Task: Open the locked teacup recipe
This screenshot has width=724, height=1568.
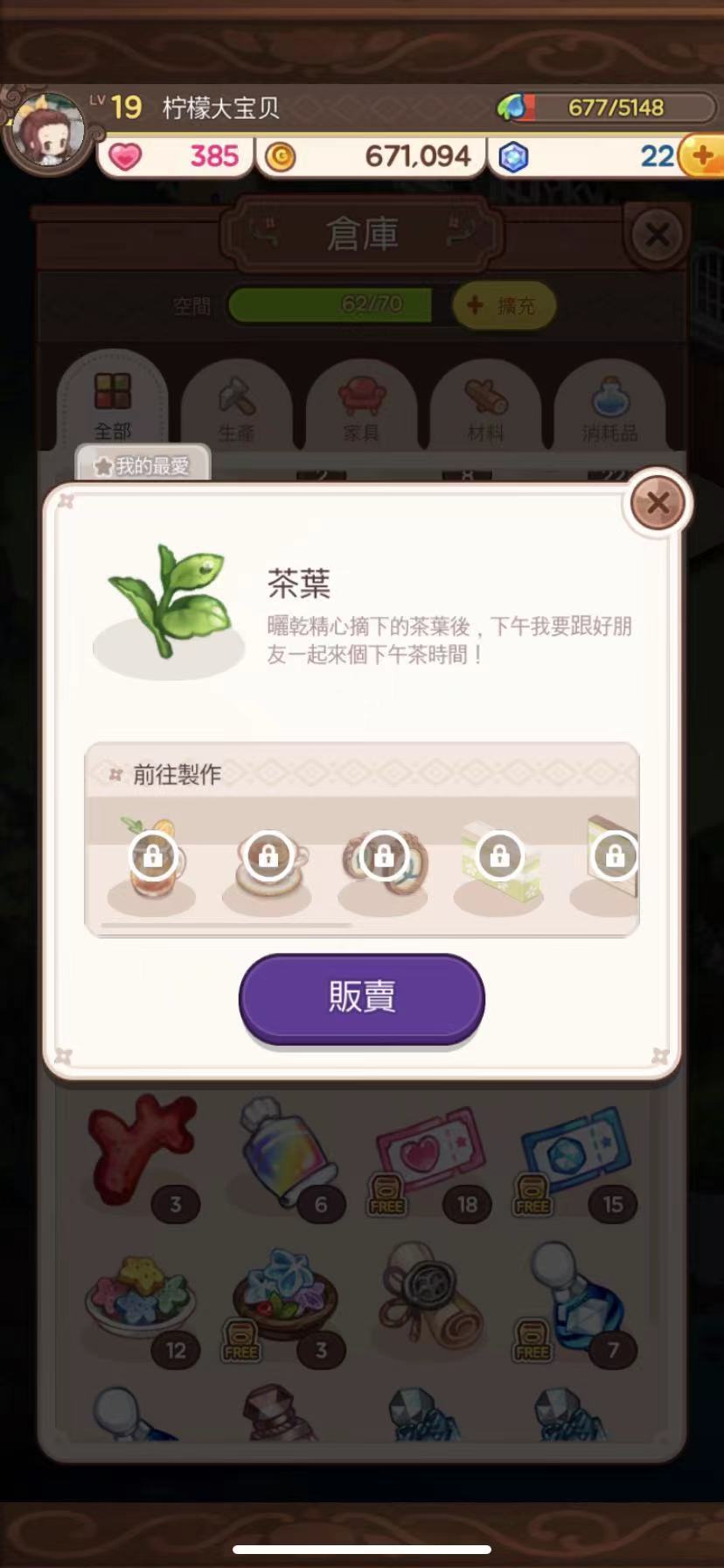Action: tap(268, 858)
